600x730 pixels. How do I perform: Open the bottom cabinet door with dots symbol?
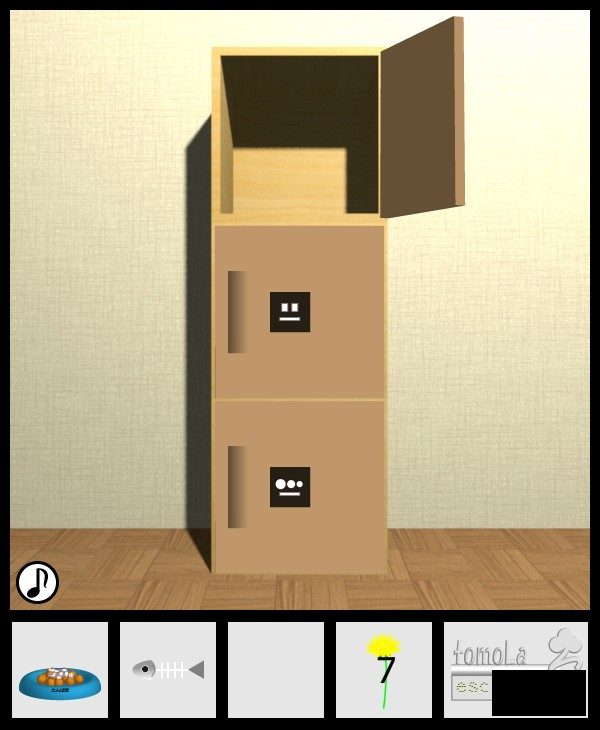pyautogui.click(x=300, y=487)
